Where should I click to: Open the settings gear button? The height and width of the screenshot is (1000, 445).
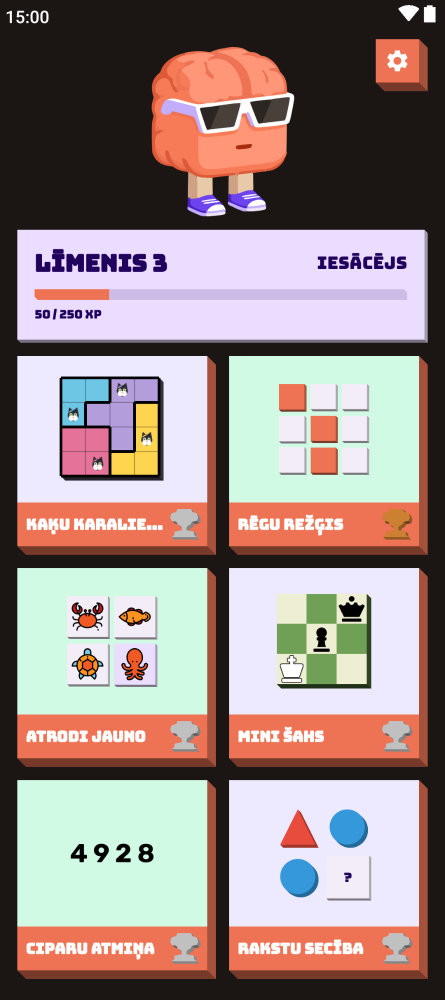[x=400, y=64]
